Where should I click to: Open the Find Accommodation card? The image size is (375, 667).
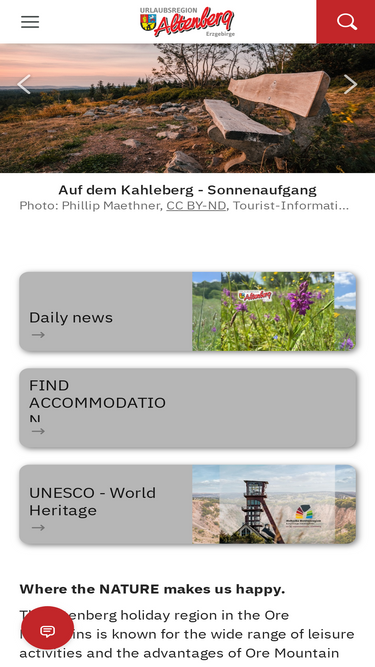[188, 408]
